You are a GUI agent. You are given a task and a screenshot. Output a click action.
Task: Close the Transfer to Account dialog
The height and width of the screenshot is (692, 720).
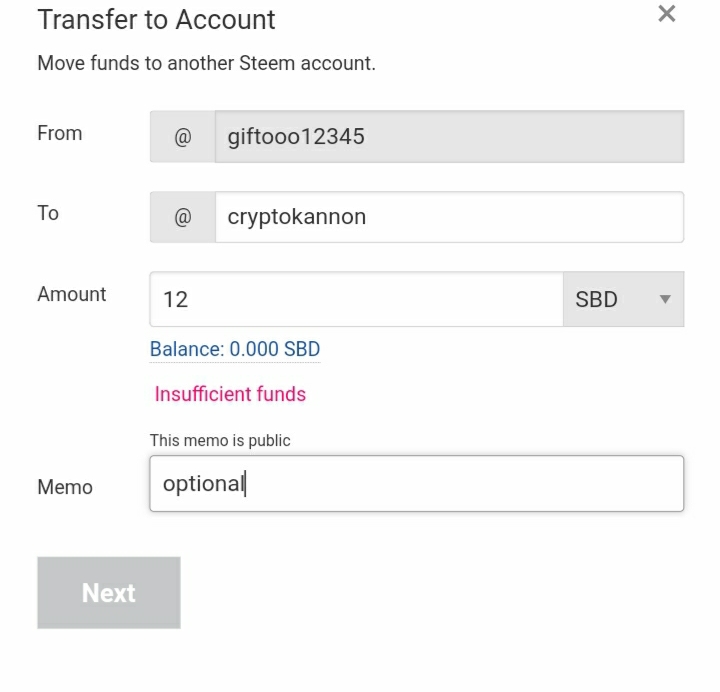(667, 14)
